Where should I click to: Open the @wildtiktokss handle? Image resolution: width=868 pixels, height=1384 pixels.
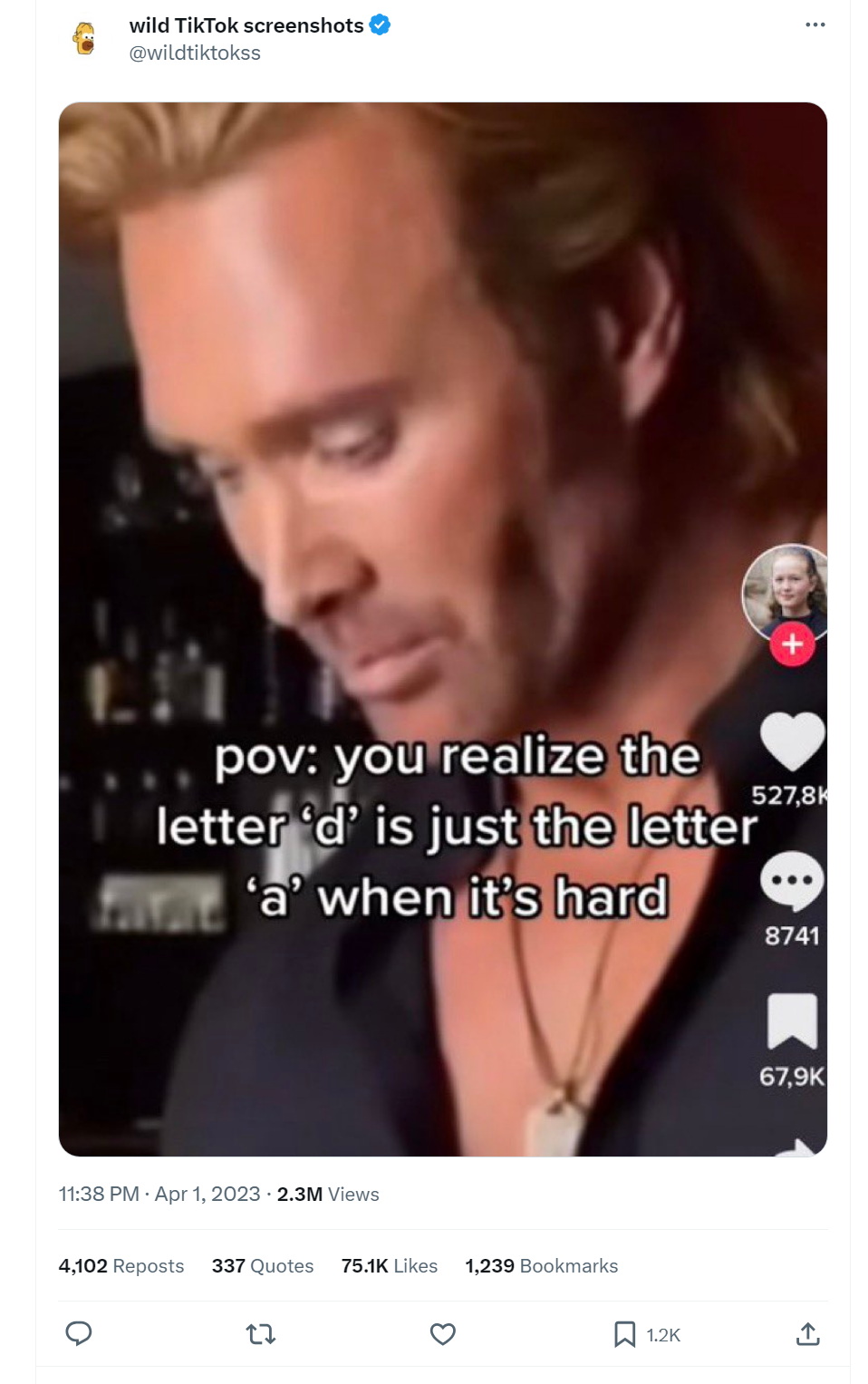point(195,53)
